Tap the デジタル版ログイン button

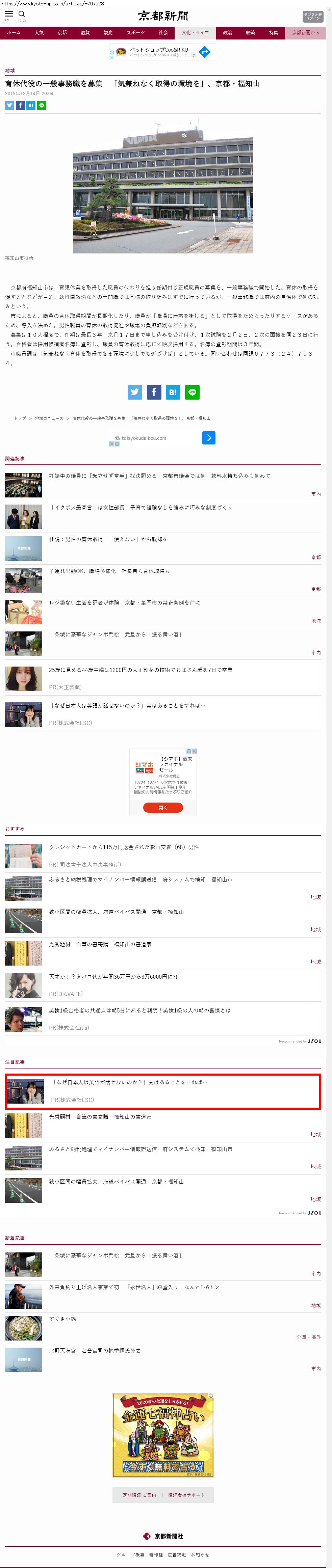[x=312, y=17]
